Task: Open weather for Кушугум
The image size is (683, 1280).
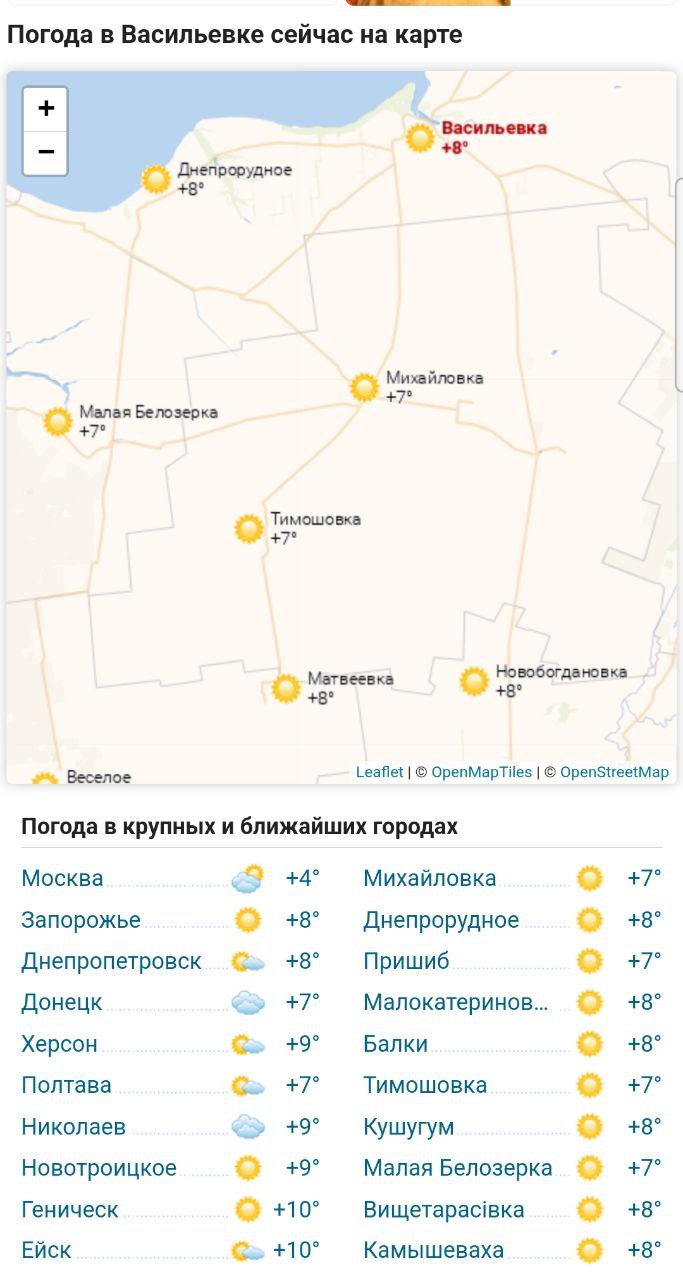Action: 408,1127
